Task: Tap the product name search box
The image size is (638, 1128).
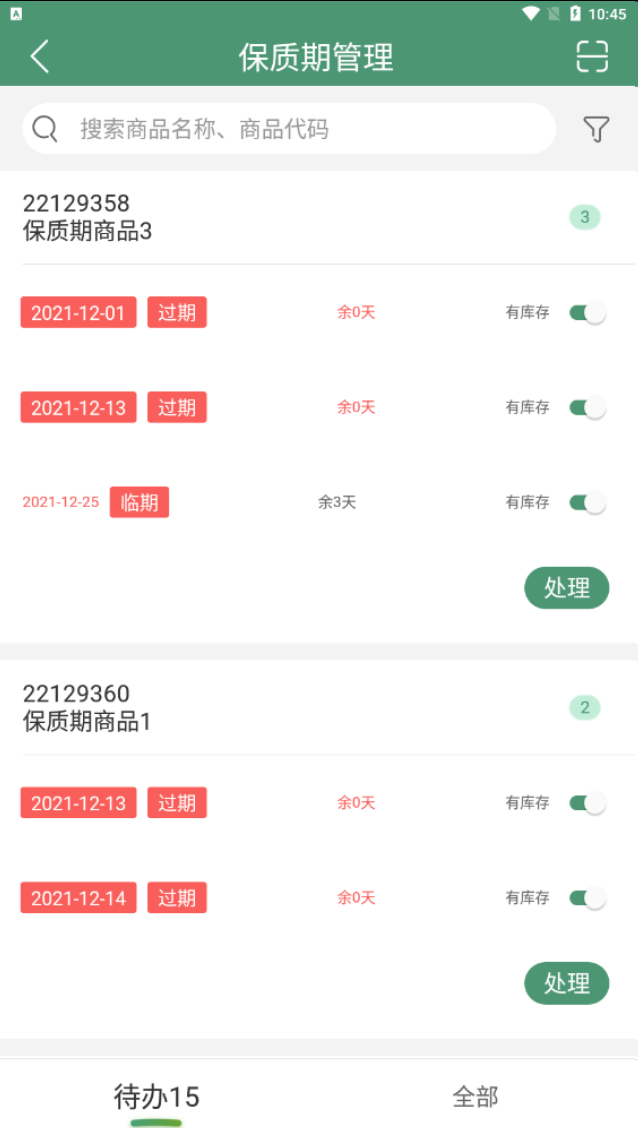Action: pyautogui.click(x=289, y=129)
